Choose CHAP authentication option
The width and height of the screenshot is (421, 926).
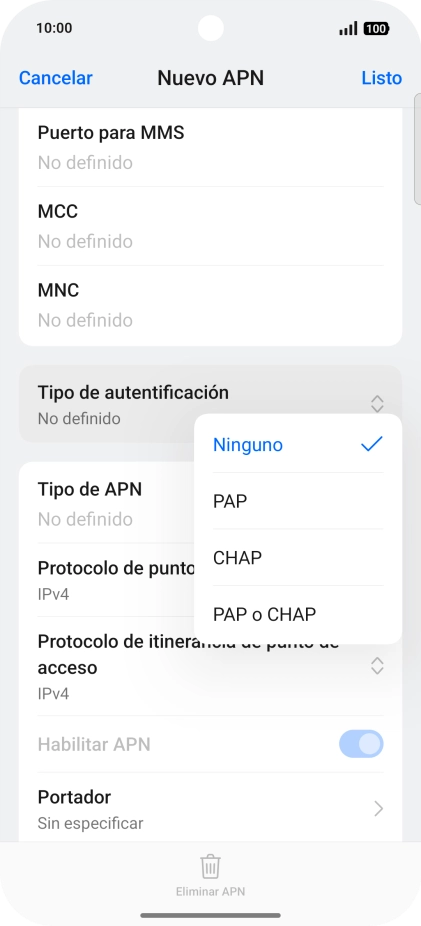[x=298, y=557]
